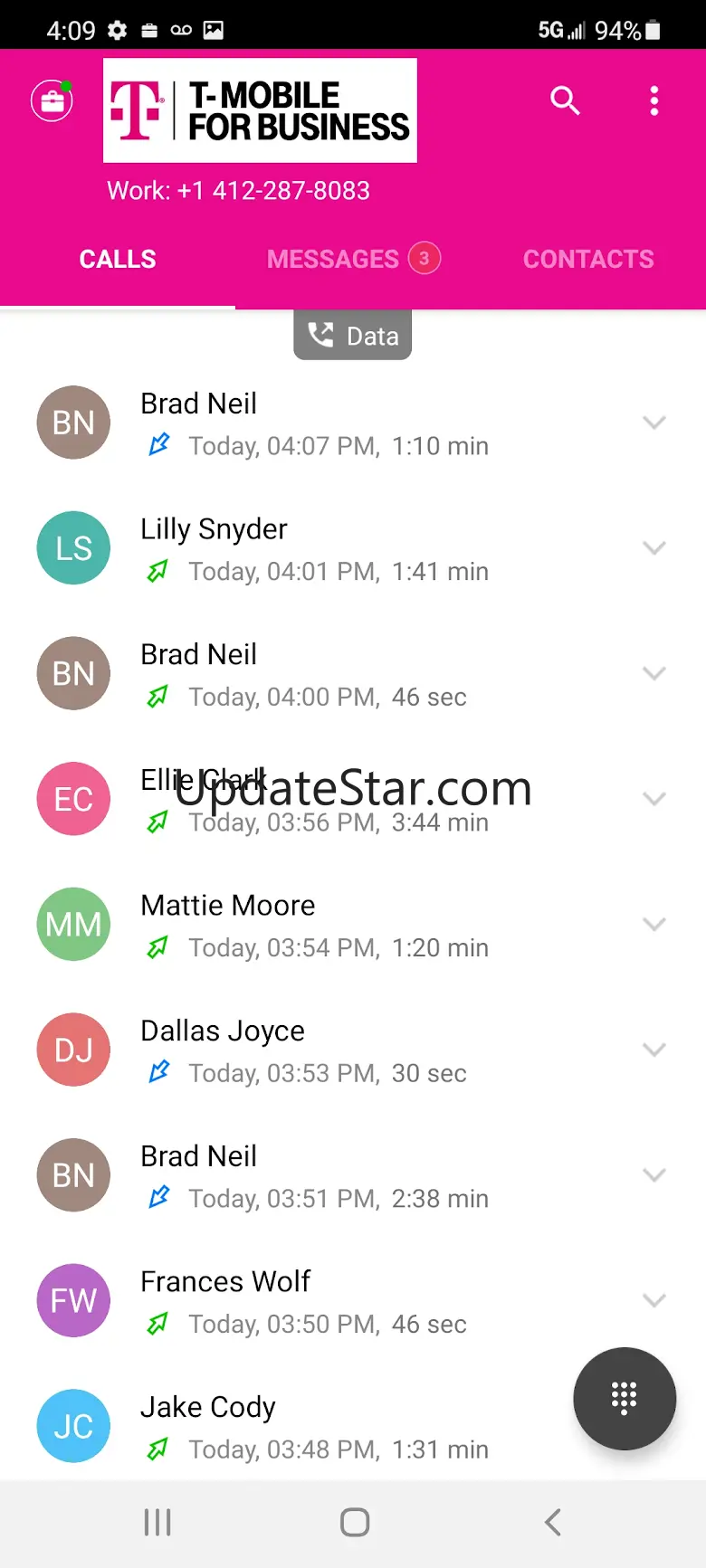Tap the work profile briefcase icon
This screenshot has width=706, height=1568.
(x=52, y=100)
